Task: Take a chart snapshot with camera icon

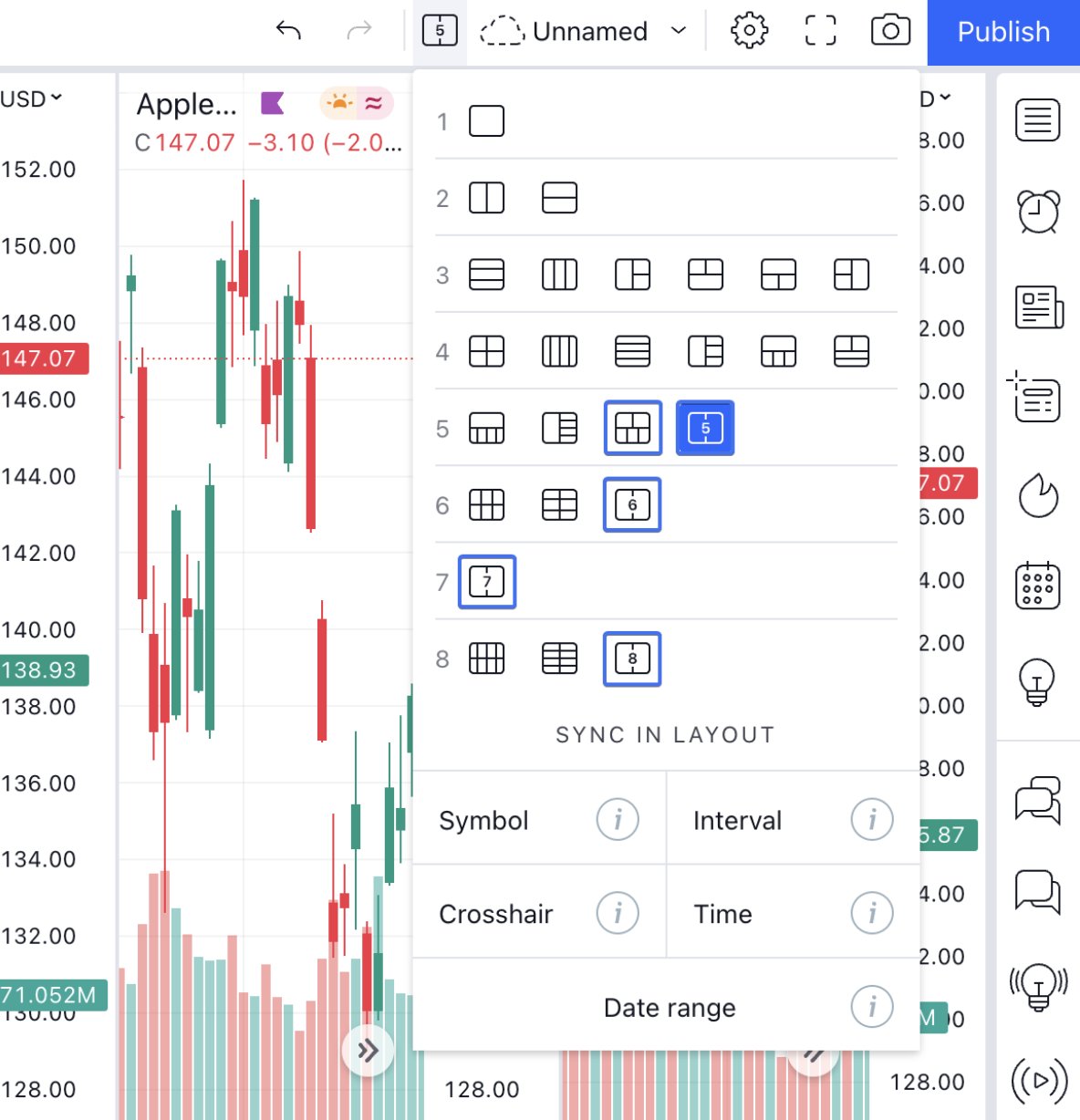Action: tap(890, 31)
